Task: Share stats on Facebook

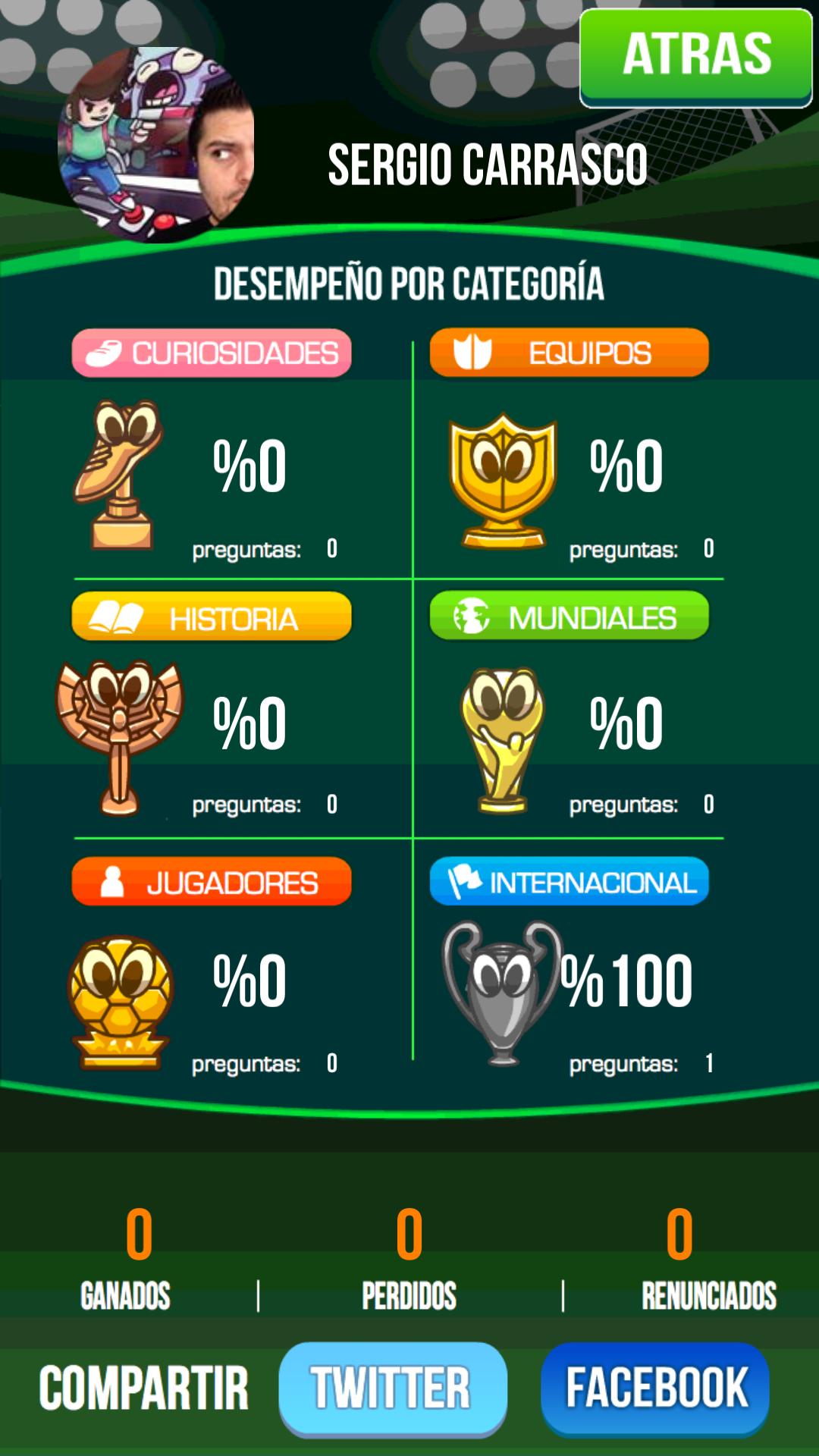Action: (x=655, y=1388)
